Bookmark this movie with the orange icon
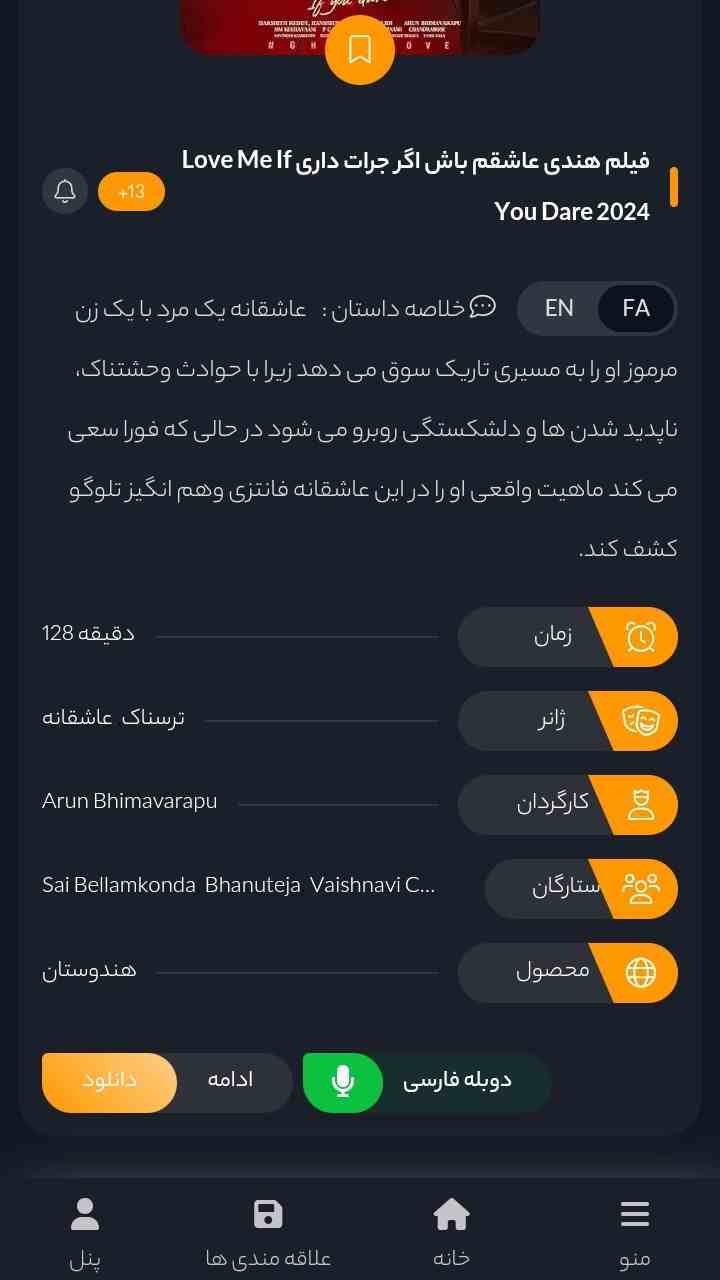 (360, 49)
